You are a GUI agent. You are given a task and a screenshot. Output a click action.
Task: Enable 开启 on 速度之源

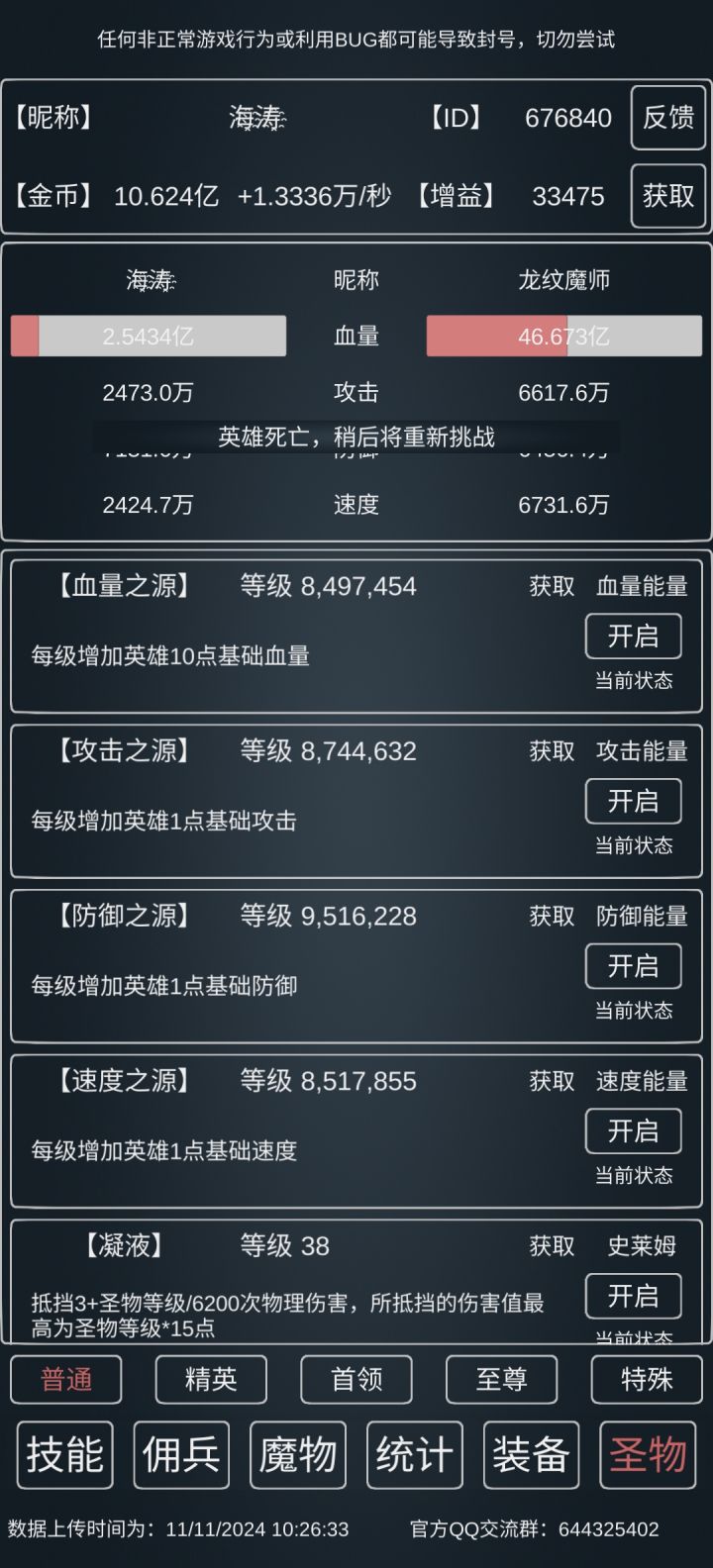[x=633, y=1131]
